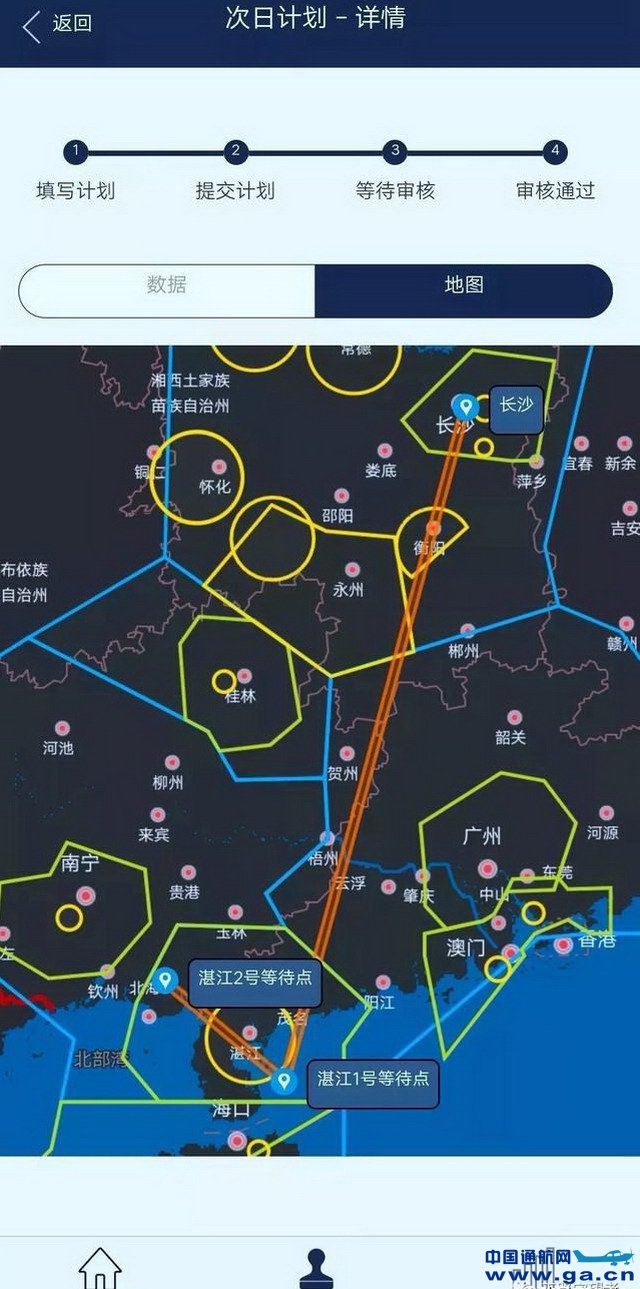The image size is (640, 1289).
Task: Tap the 湛江1号等待点 map marker
Action: [x=286, y=1081]
